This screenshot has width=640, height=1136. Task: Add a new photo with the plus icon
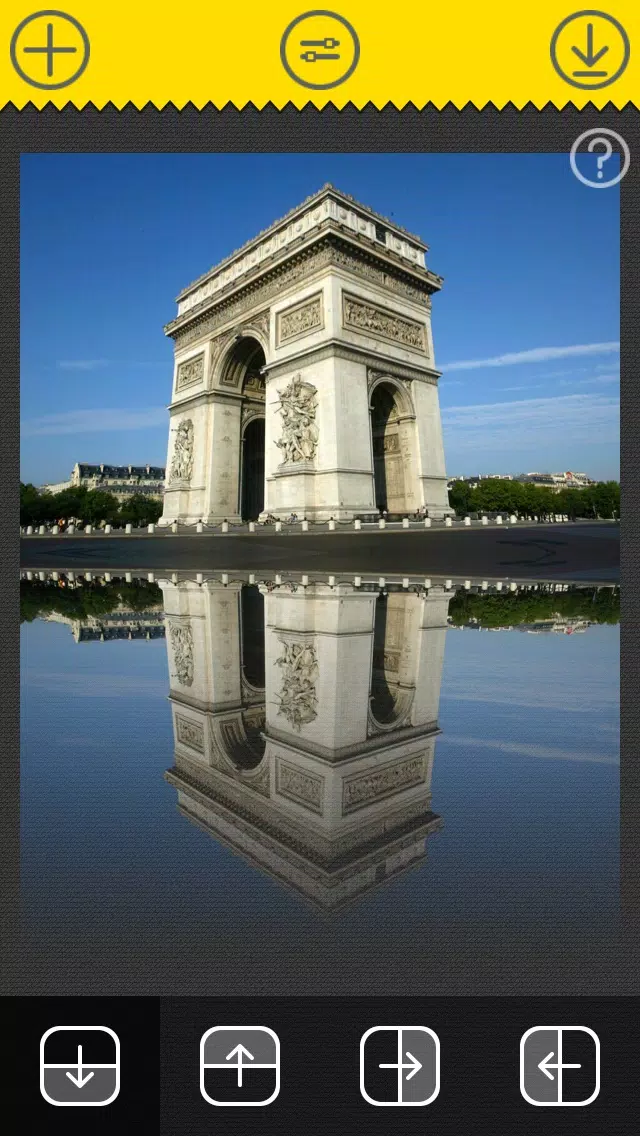pos(50,50)
